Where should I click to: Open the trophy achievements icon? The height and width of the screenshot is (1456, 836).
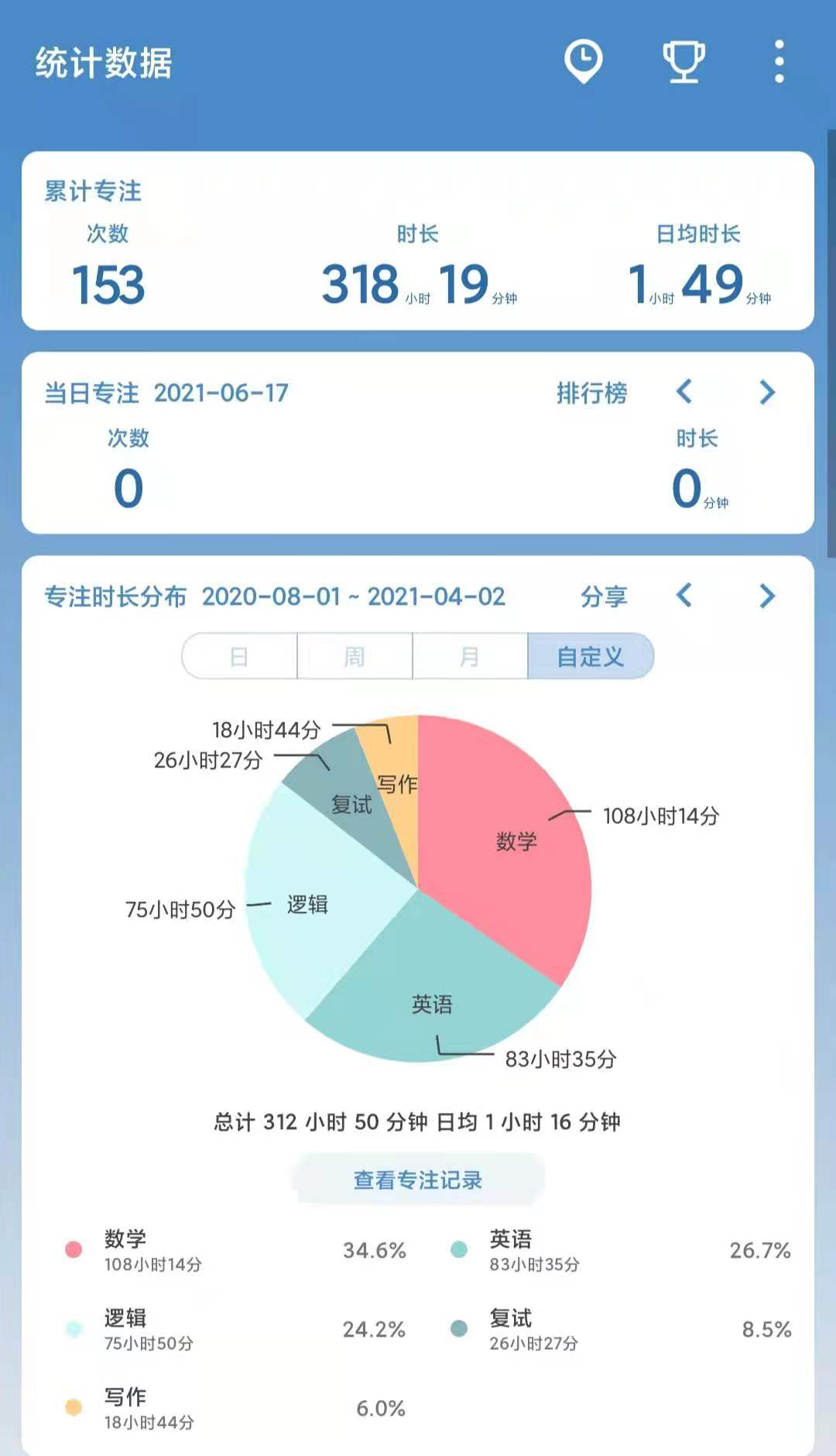[x=684, y=61]
